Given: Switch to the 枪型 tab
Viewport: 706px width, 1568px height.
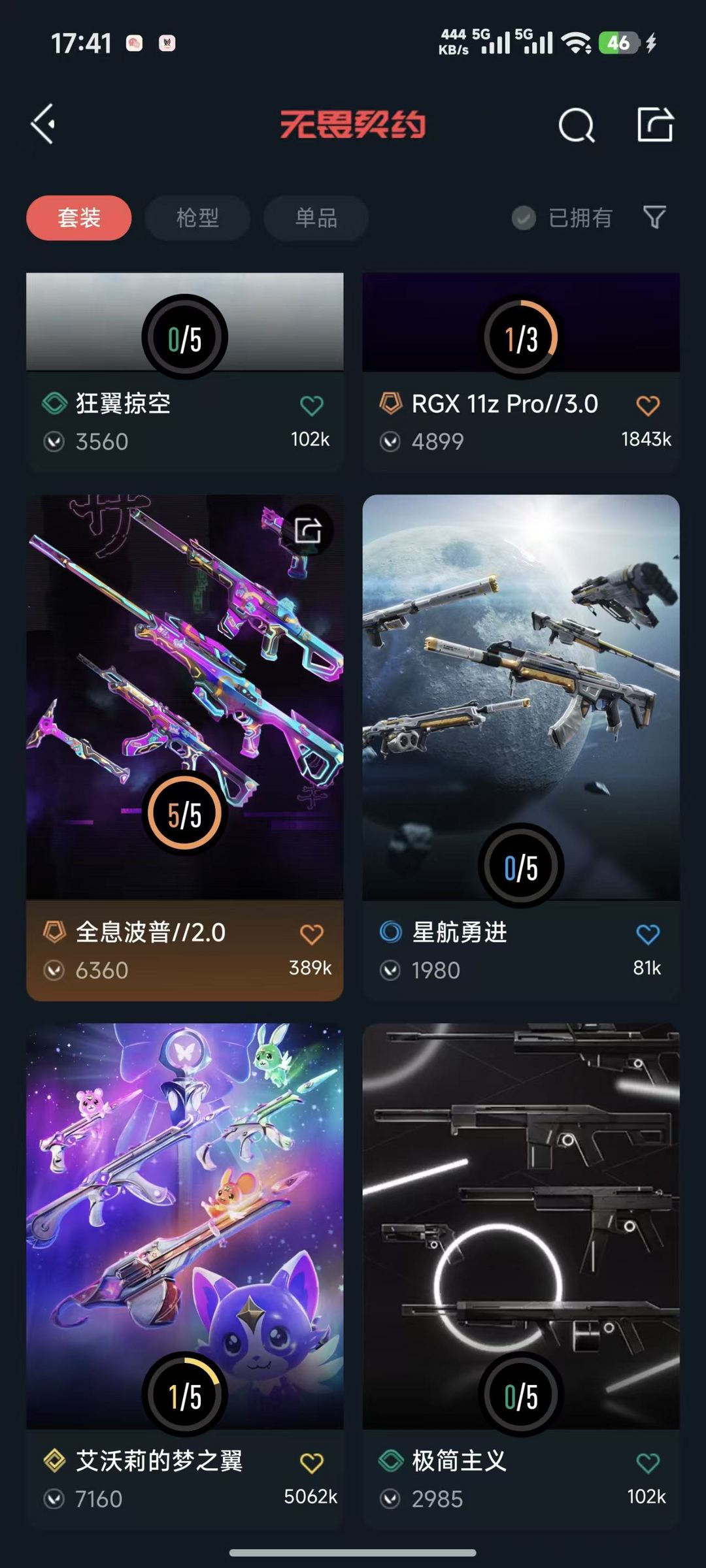Looking at the screenshot, I should [x=197, y=218].
